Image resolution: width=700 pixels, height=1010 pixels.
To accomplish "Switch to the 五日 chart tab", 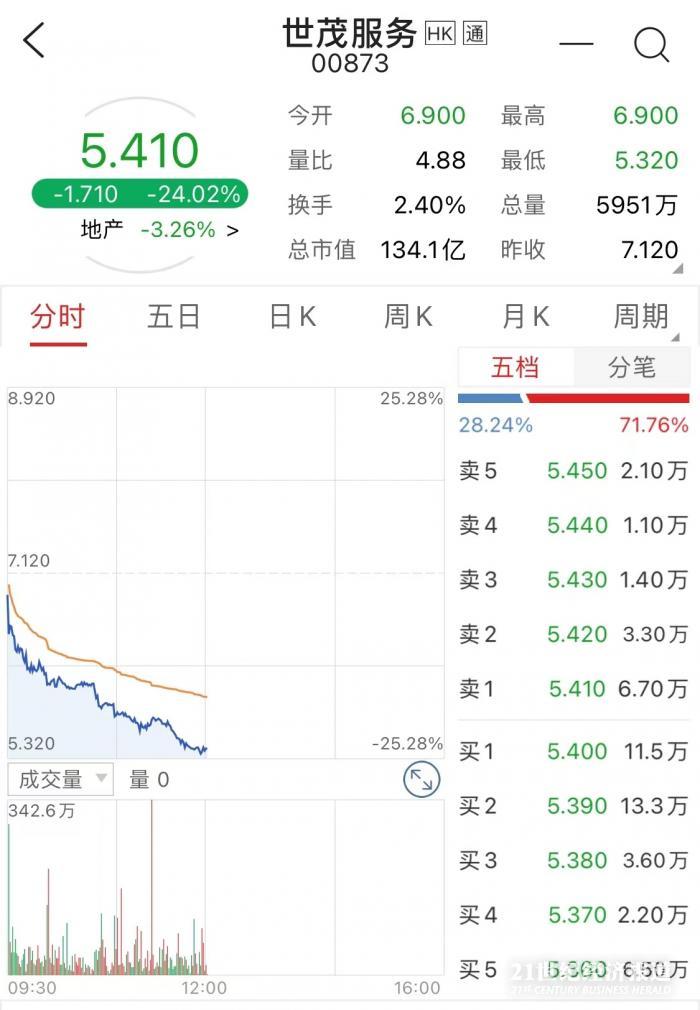I will pyautogui.click(x=174, y=318).
